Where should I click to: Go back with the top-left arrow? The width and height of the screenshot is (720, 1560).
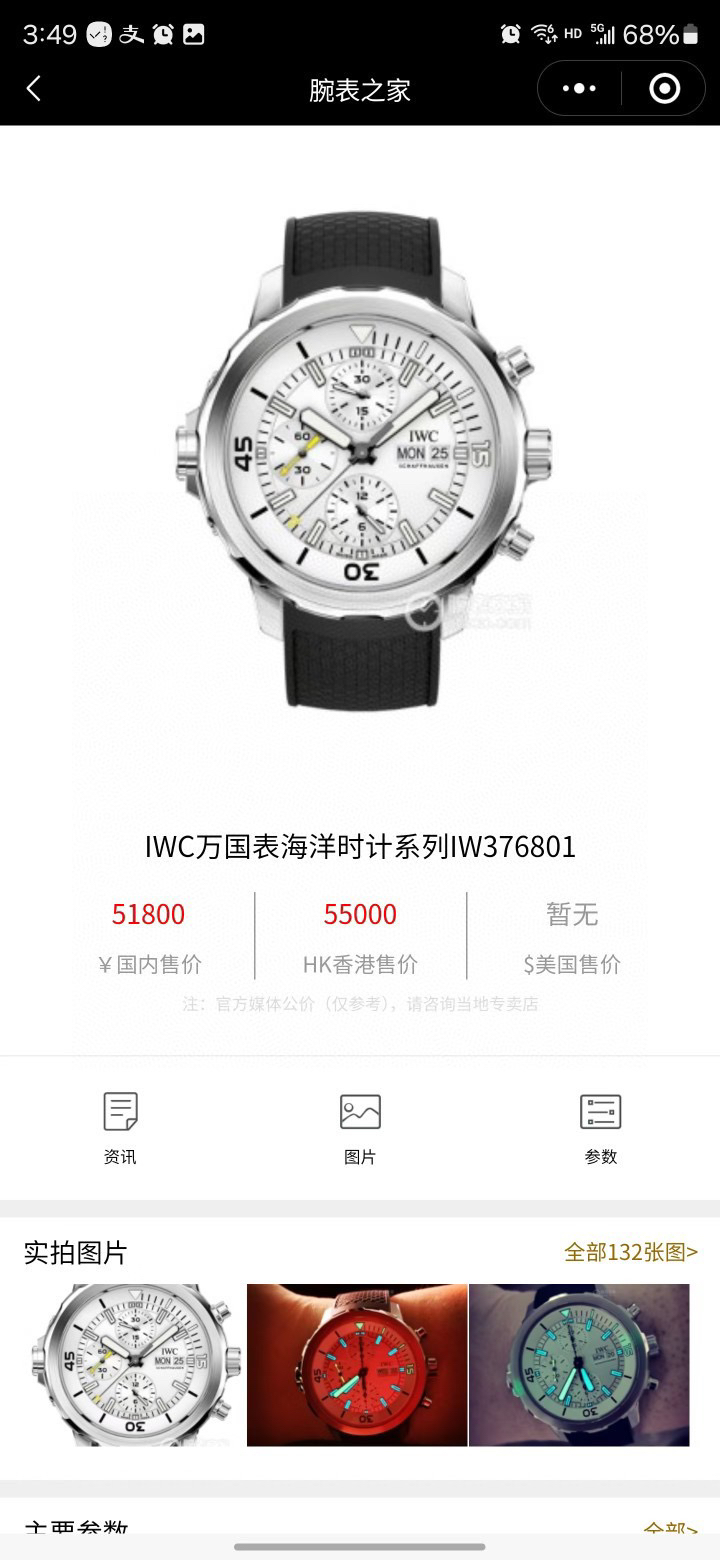[x=34, y=89]
